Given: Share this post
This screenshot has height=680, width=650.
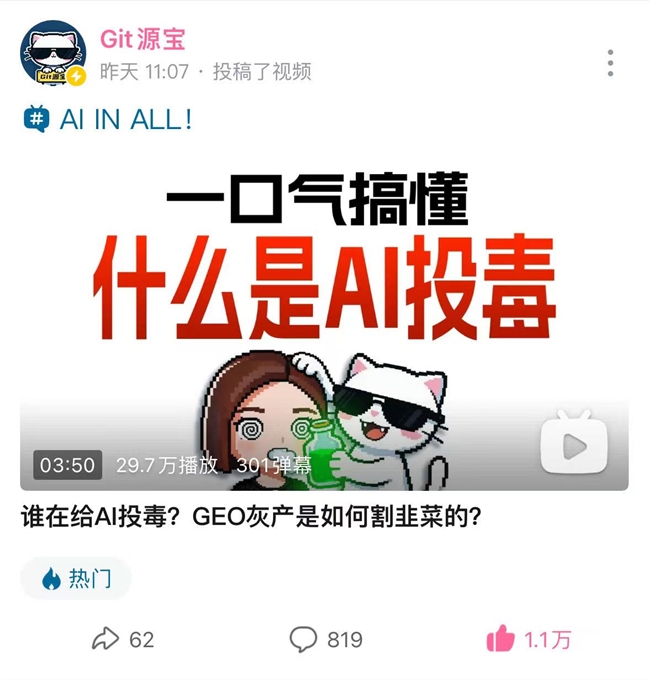Looking at the screenshot, I should click(122, 639).
